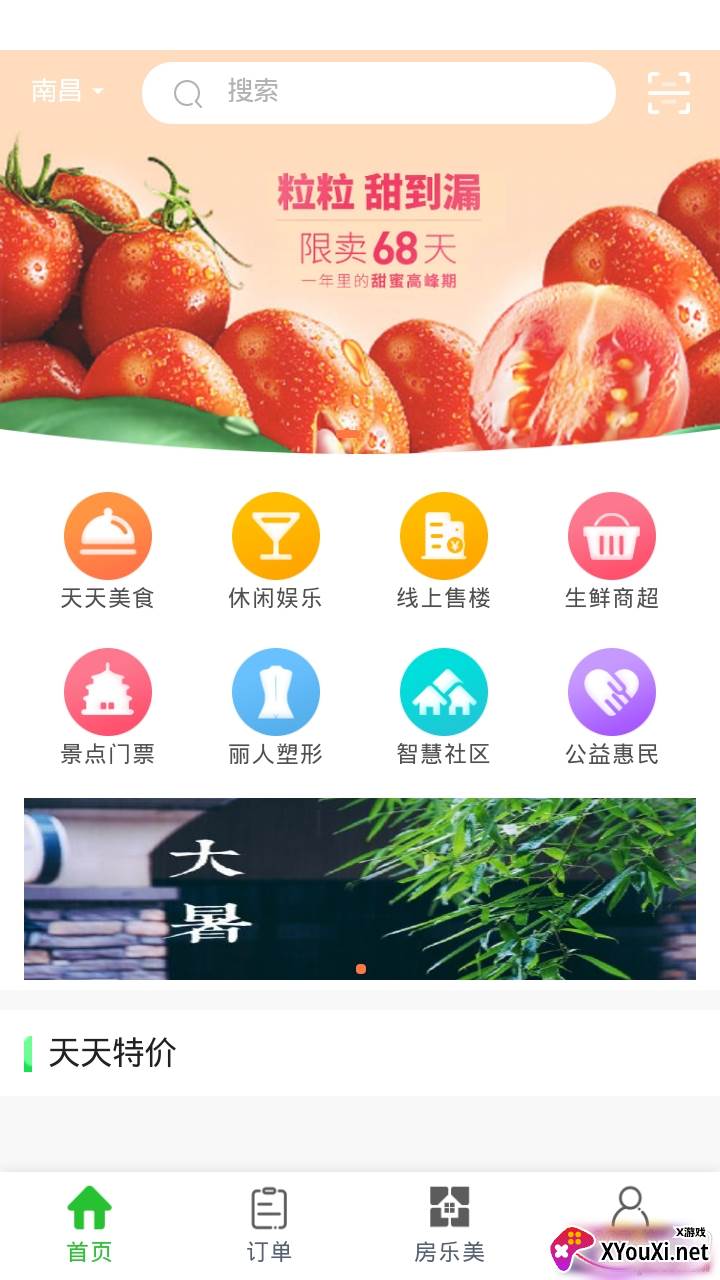Go to the 房乐美 tab
This screenshot has height=1280, width=720.
[449, 1224]
